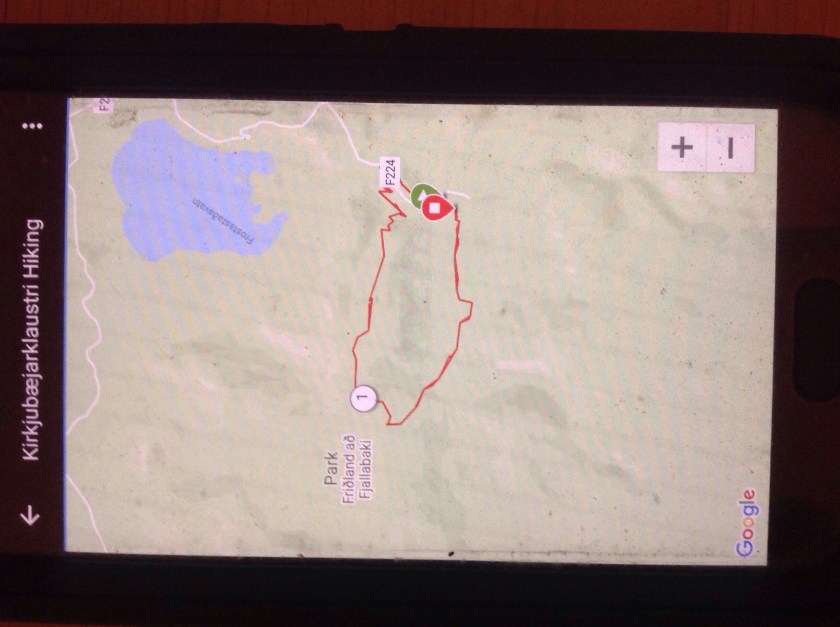The height and width of the screenshot is (627, 840).
Task: Zoom out the map with minus
Action: [x=731, y=147]
